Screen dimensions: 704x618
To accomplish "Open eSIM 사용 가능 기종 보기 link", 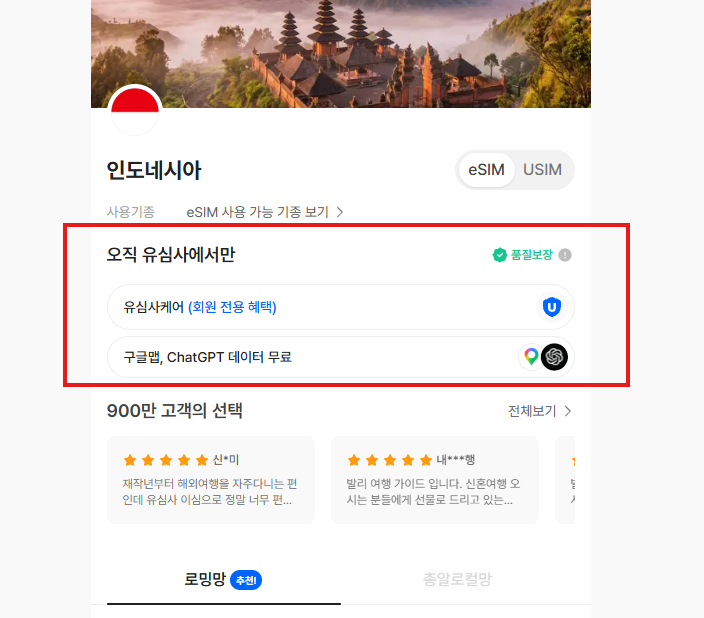I will [x=264, y=212].
